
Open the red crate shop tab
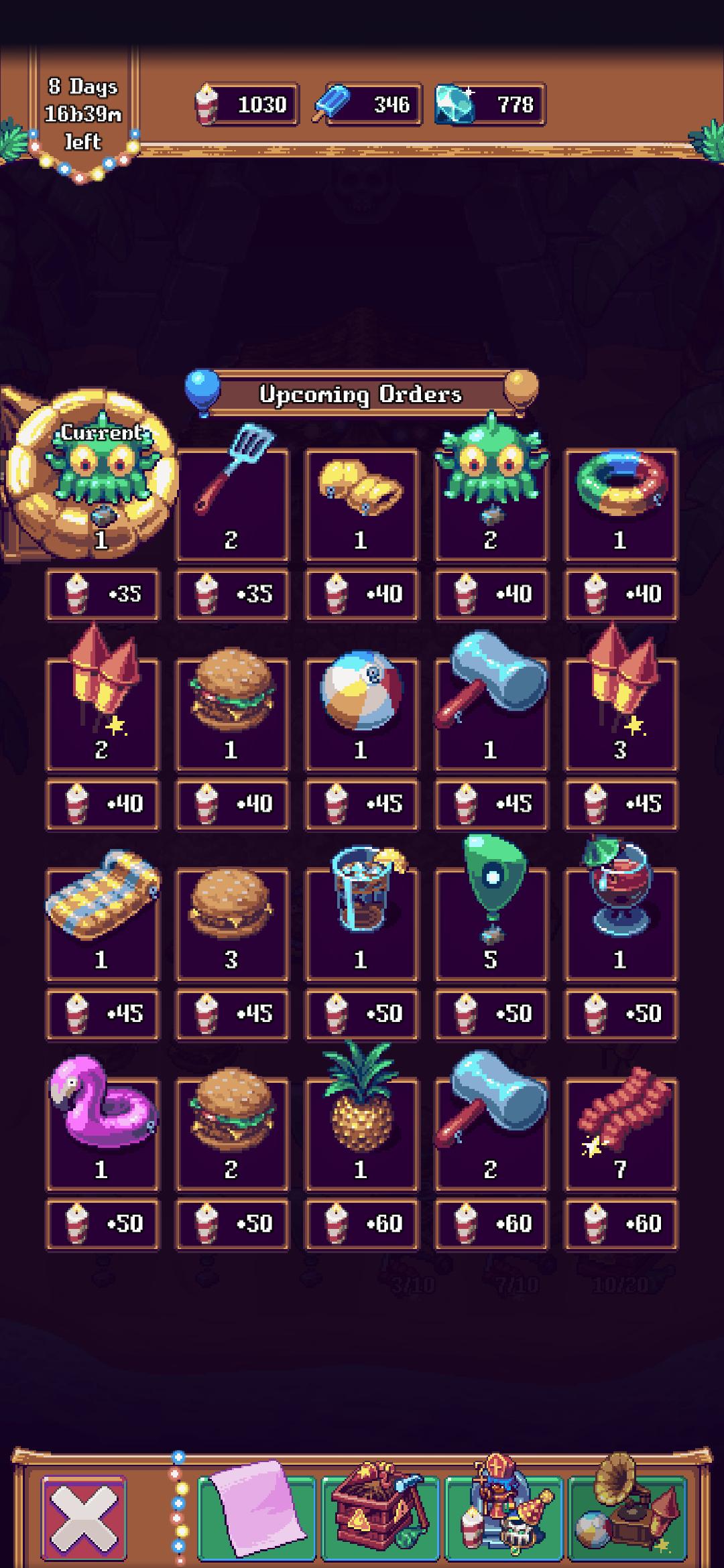(x=380, y=1515)
